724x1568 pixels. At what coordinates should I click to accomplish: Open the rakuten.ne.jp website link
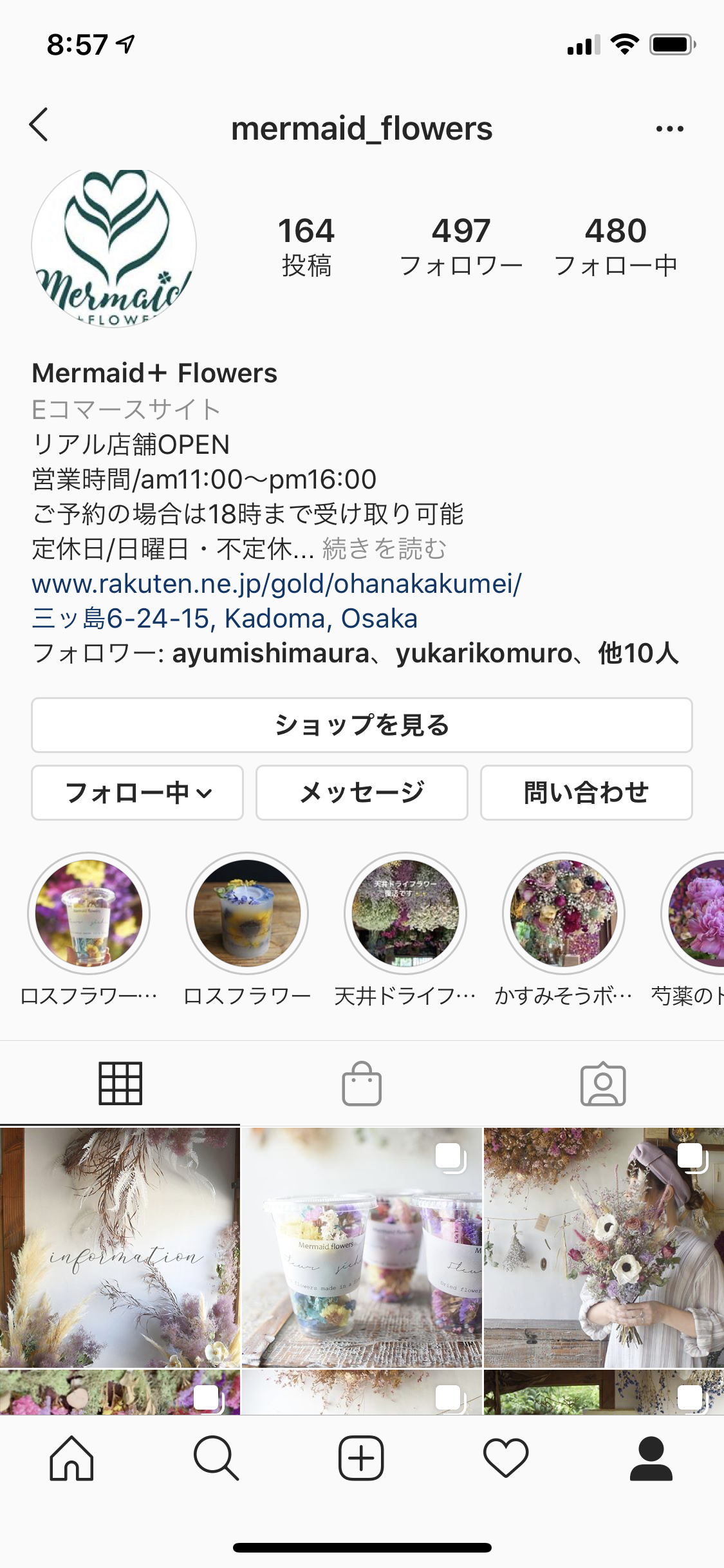277,584
